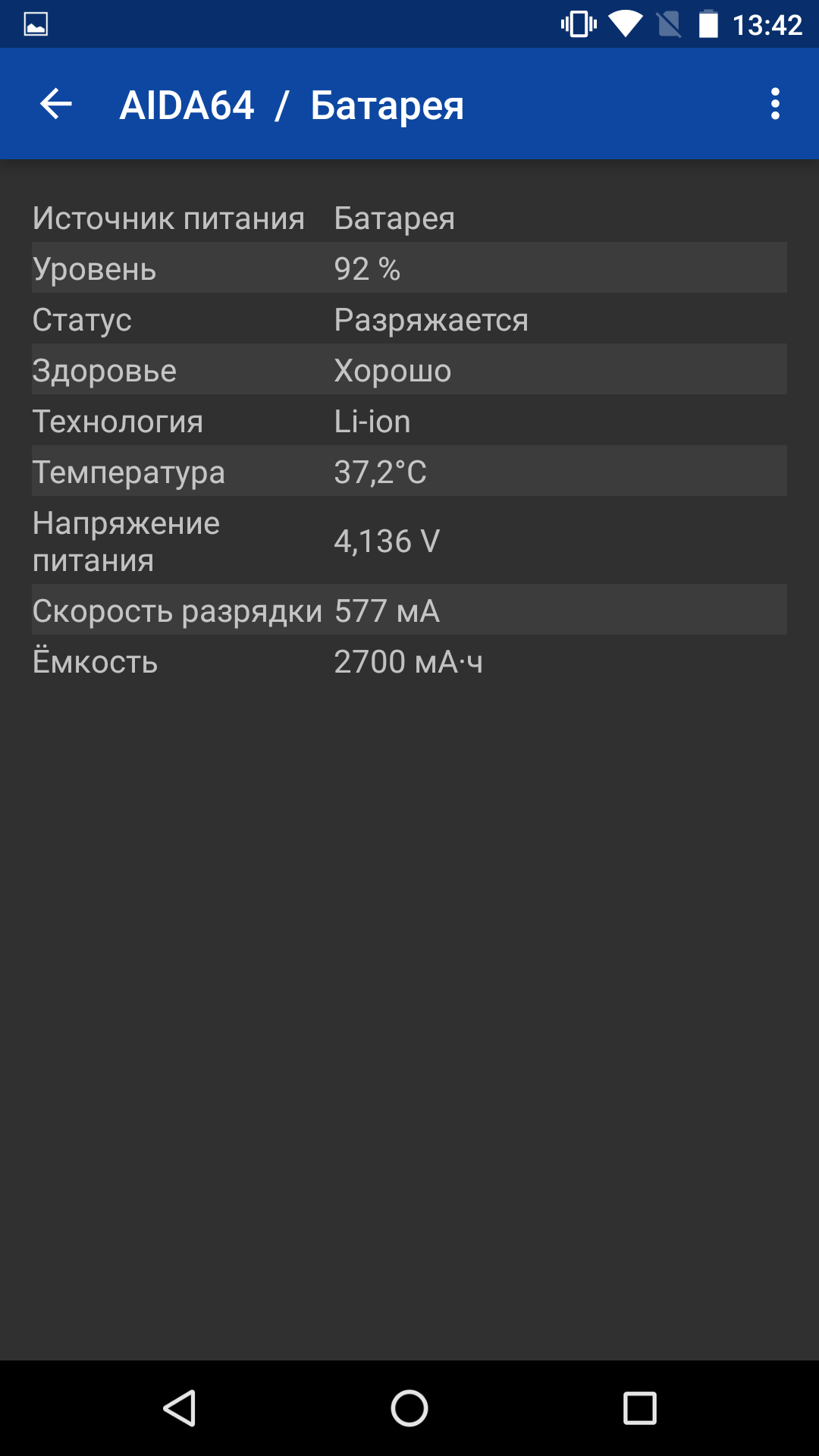The height and width of the screenshot is (1456, 819).
Task: Open the recent apps overview
Action: (639, 1408)
